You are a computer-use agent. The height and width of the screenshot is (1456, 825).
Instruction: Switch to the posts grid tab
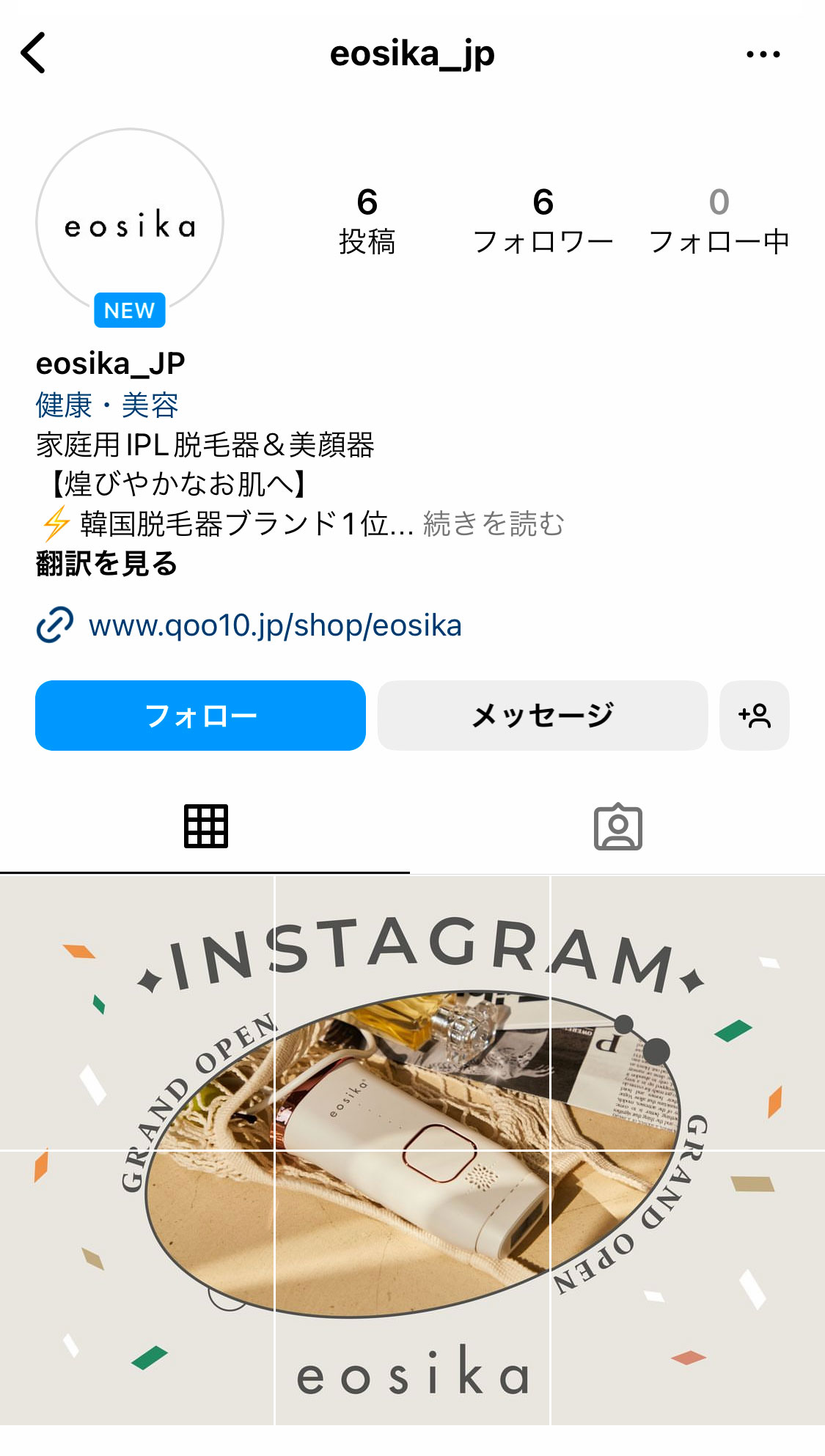tap(205, 826)
